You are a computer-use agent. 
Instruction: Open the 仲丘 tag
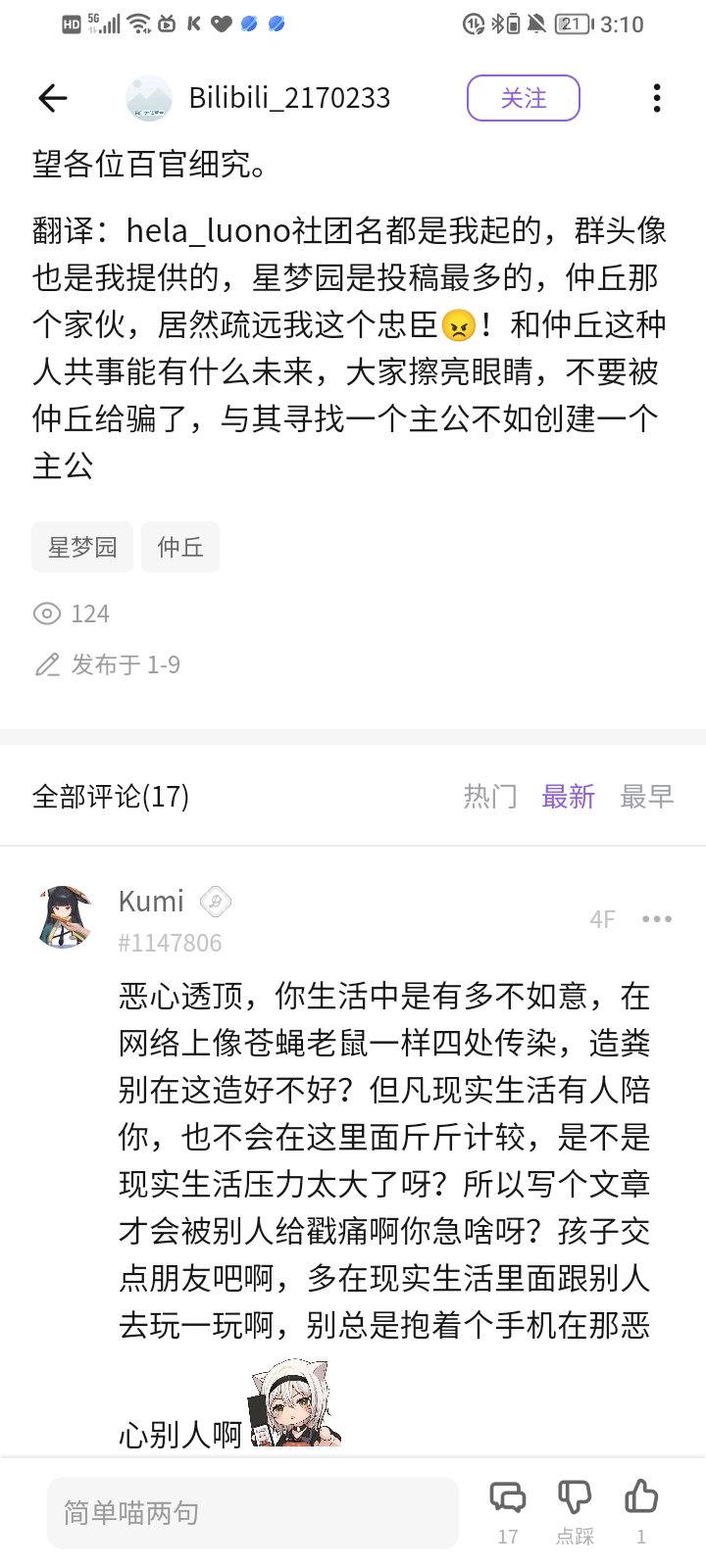pyautogui.click(x=180, y=547)
